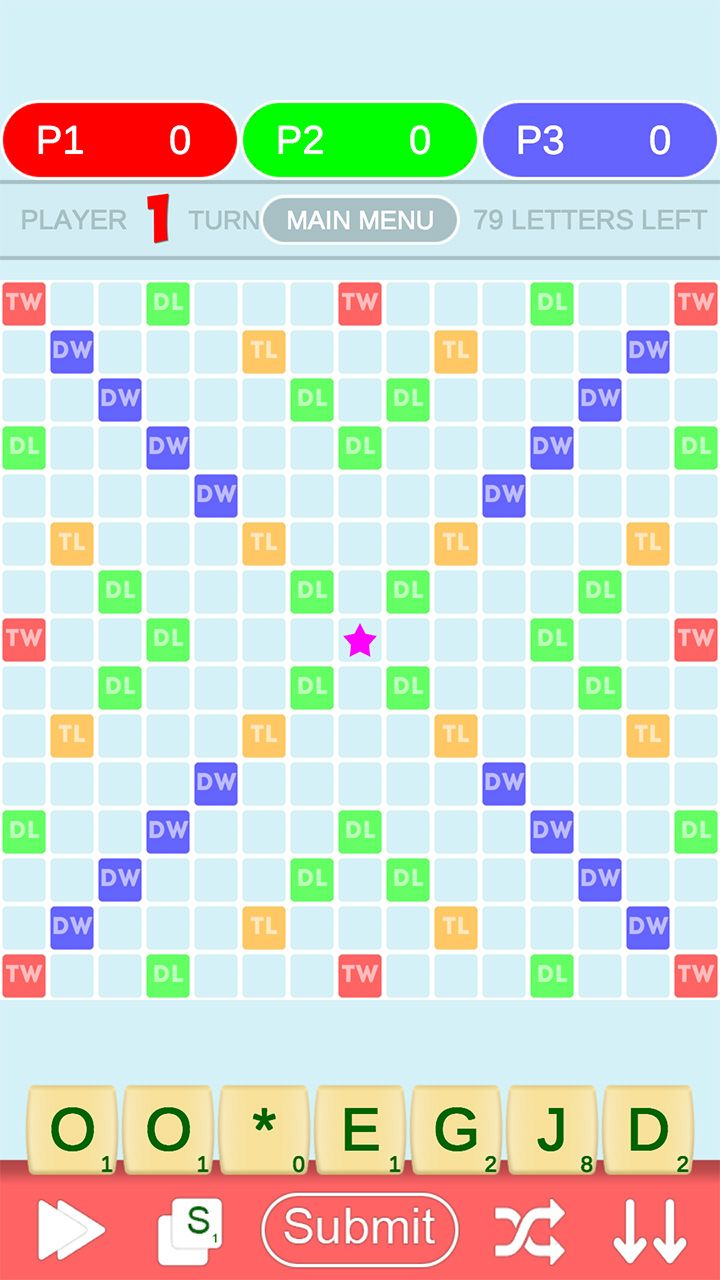Select the J tile in the rack
The width and height of the screenshot is (720, 1280).
(552, 1130)
